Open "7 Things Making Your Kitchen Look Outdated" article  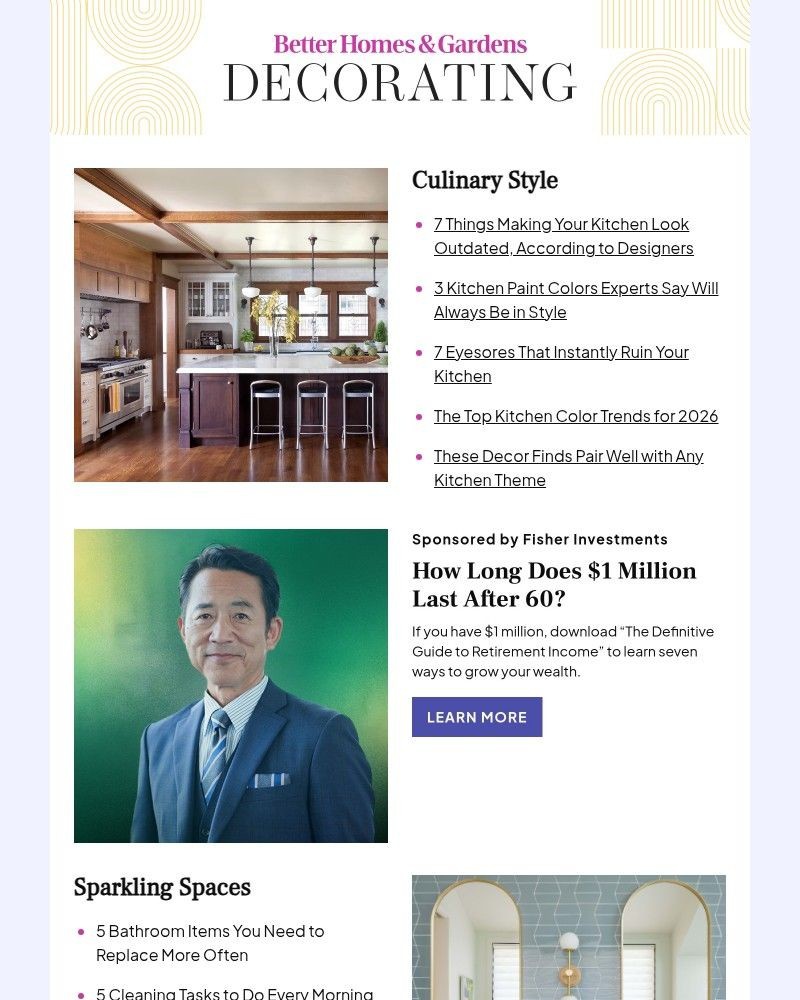(561, 235)
